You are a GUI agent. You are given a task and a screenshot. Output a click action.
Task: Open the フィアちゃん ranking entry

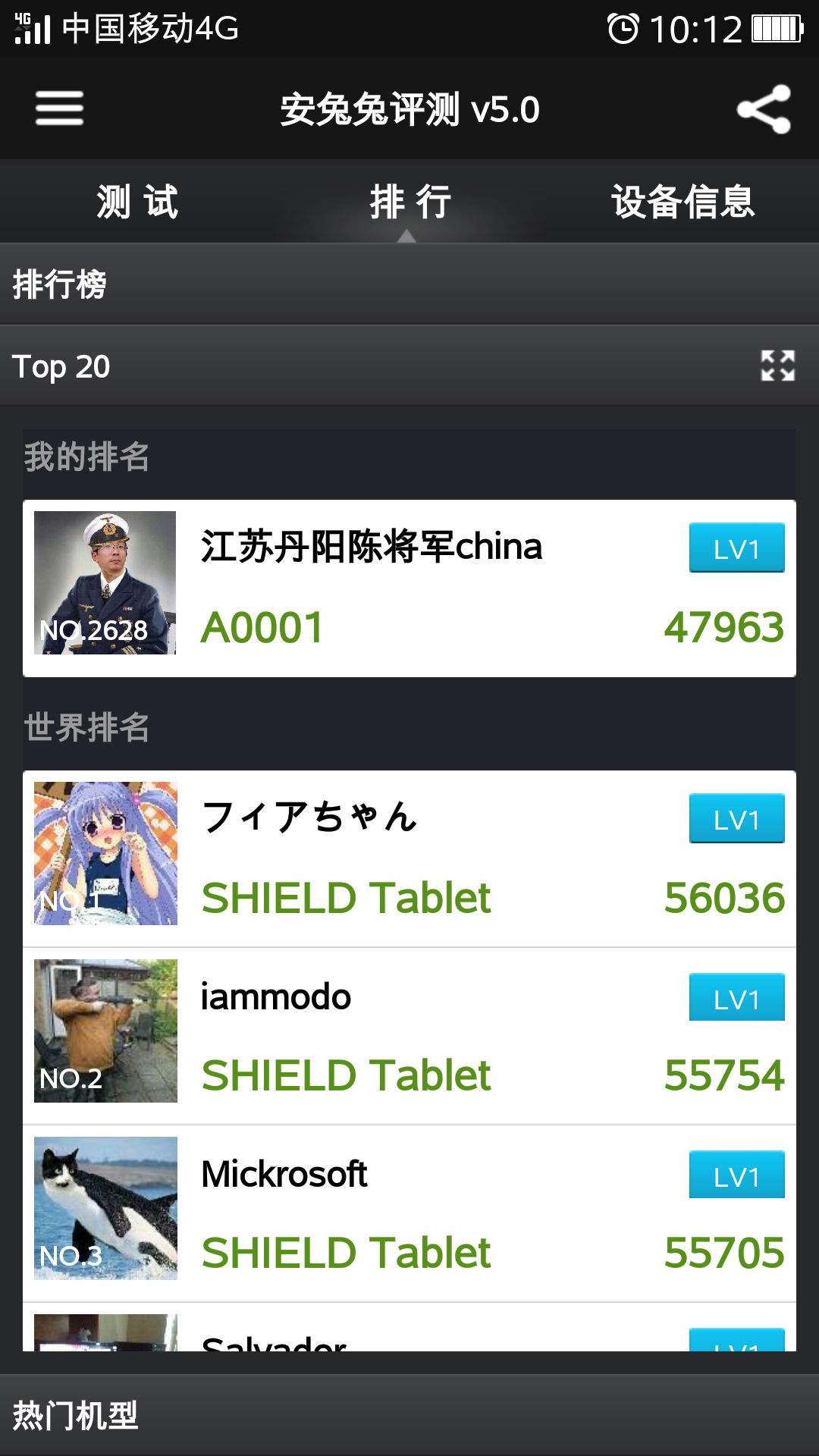point(409,858)
